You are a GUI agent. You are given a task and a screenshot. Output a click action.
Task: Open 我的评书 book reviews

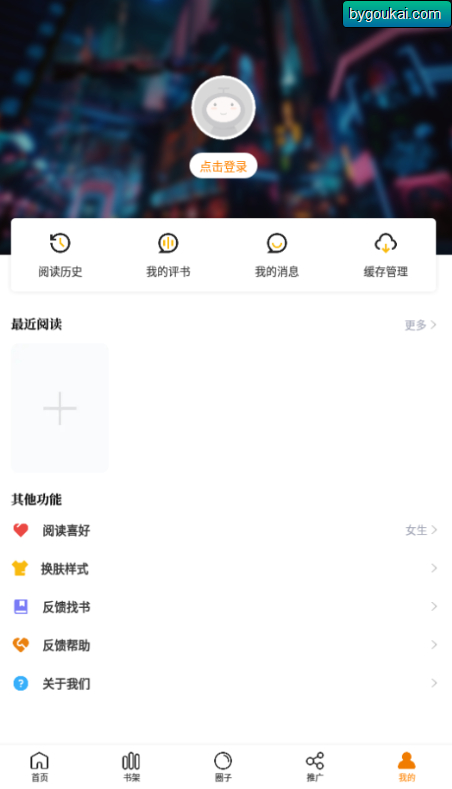168,255
